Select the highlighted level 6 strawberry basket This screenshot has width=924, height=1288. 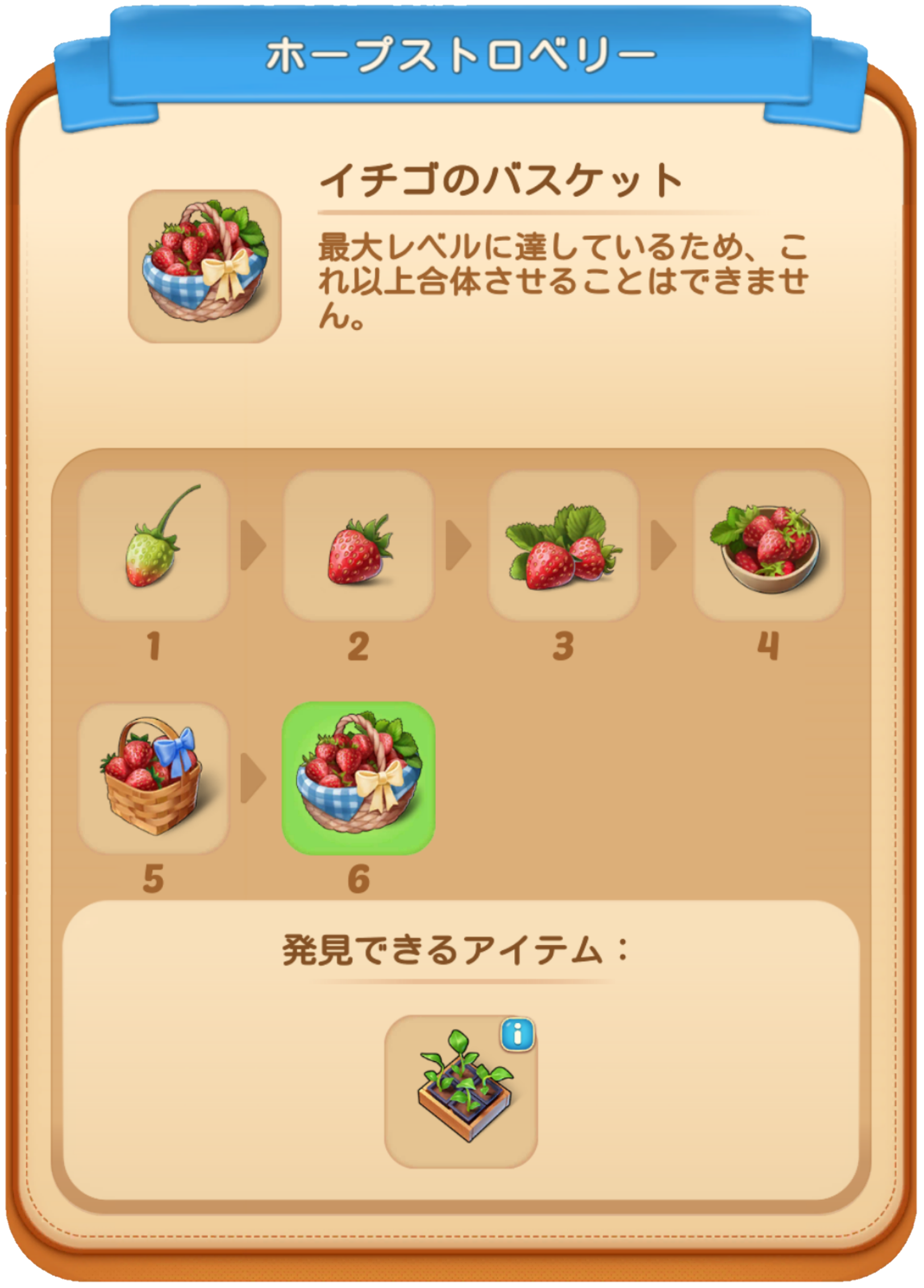pyautogui.click(x=359, y=778)
